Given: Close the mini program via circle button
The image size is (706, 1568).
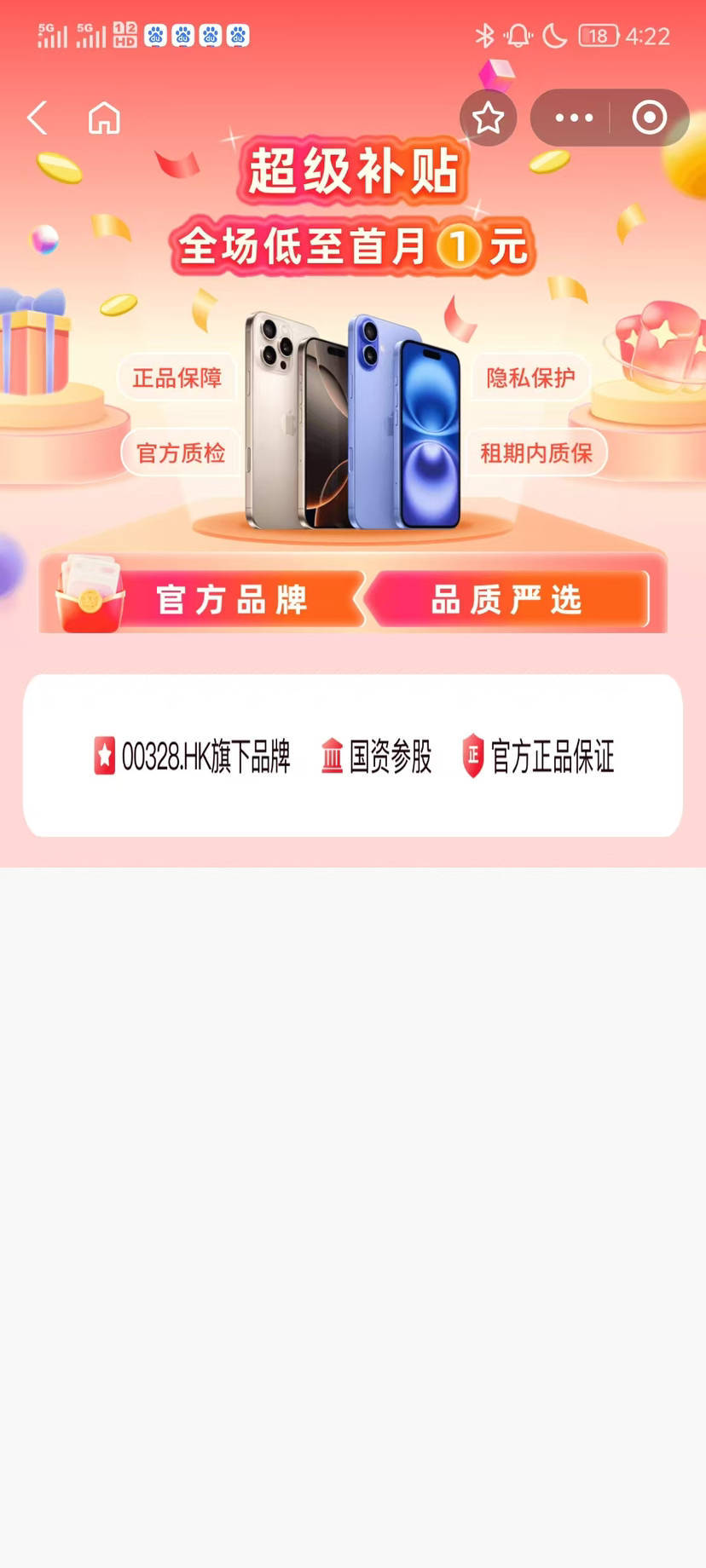Looking at the screenshot, I should click(x=649, y=118).
